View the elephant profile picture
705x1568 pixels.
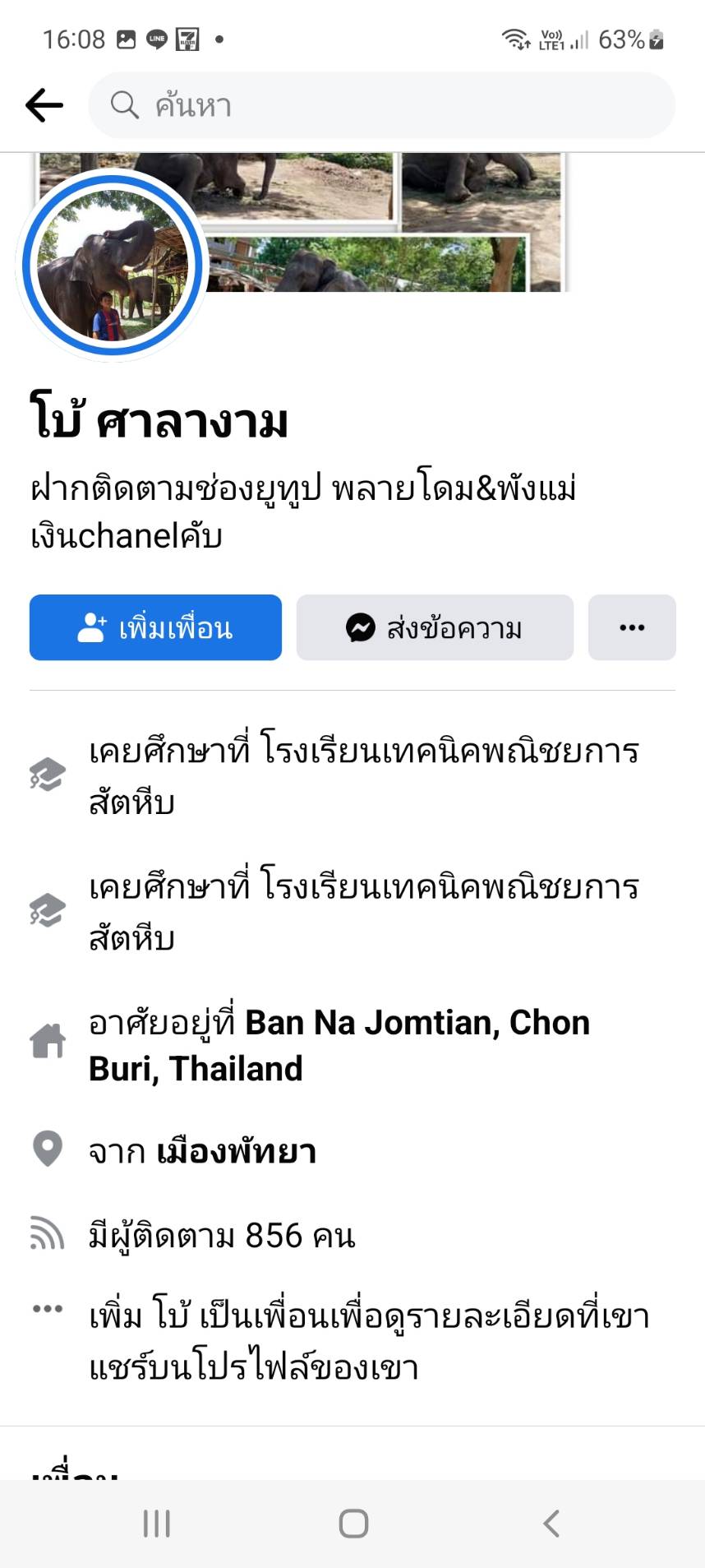pyautogui.click(x=113, y=265)
